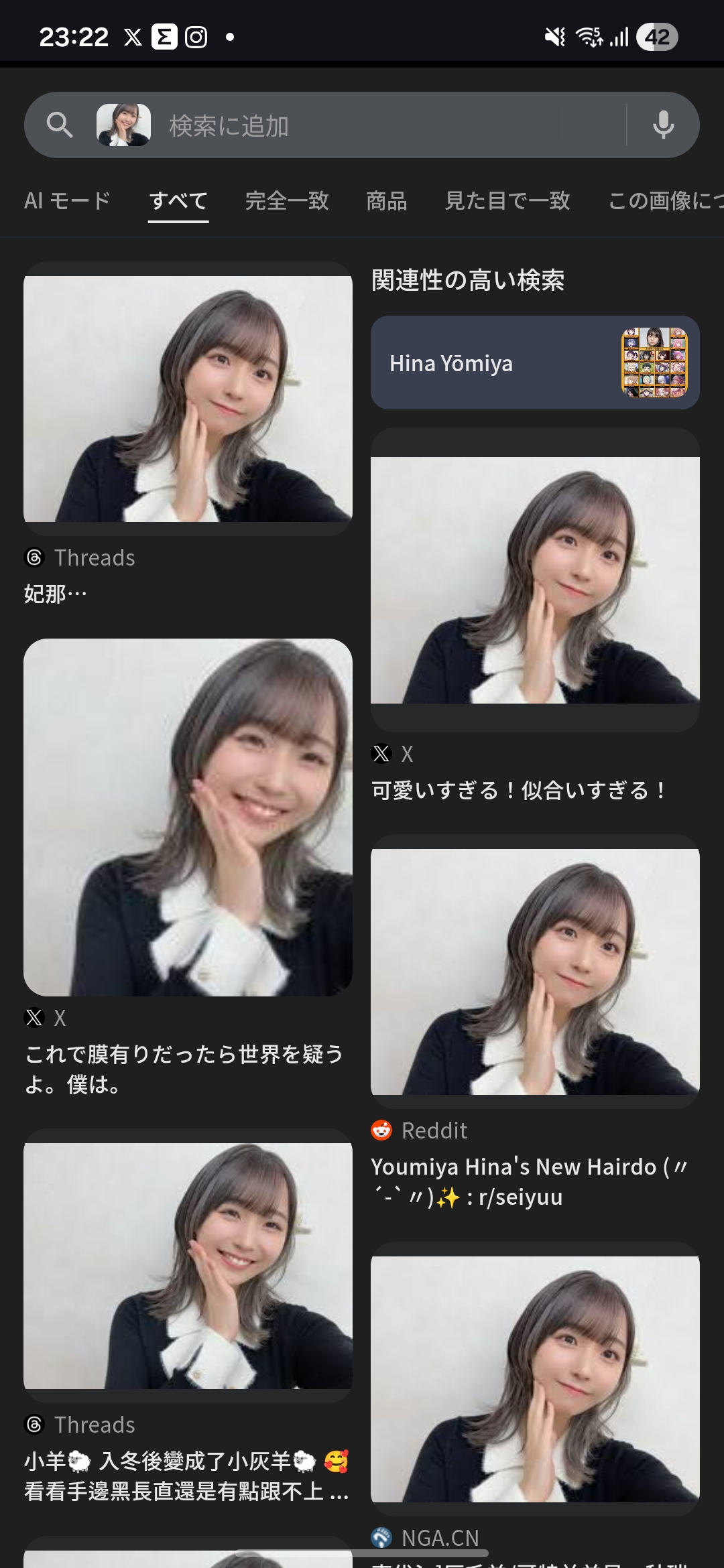
Task: Open the Reddit result about New Hairdo
Action: [535, 972]
